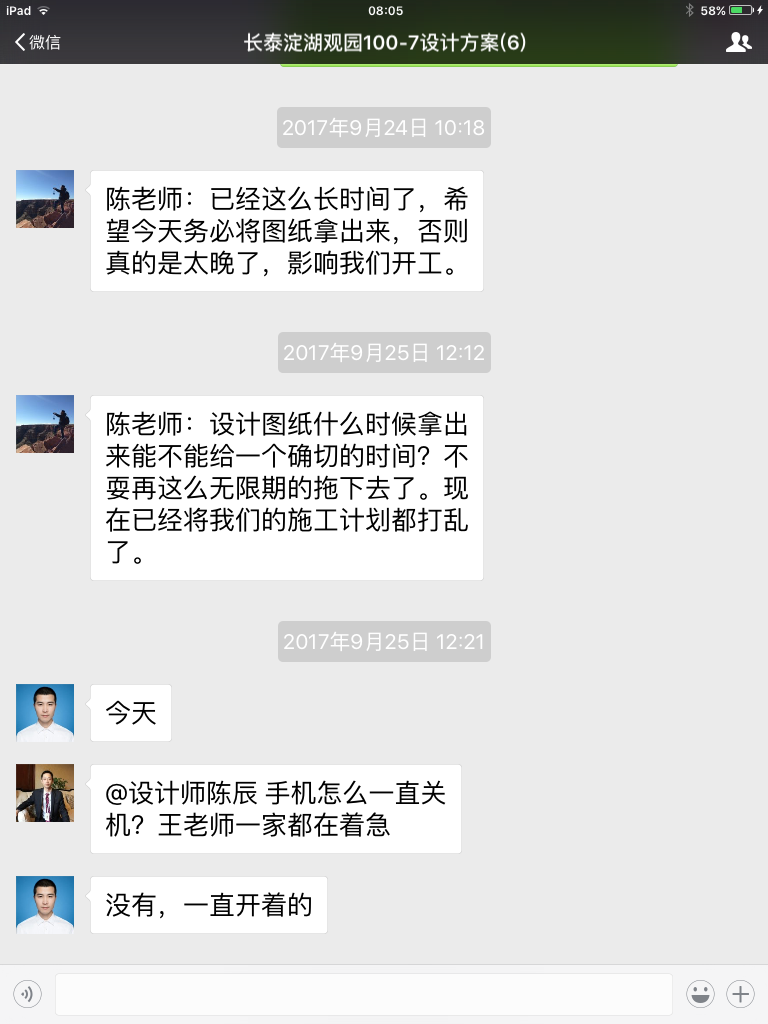Focus the message text field

[x=363, y=994]
